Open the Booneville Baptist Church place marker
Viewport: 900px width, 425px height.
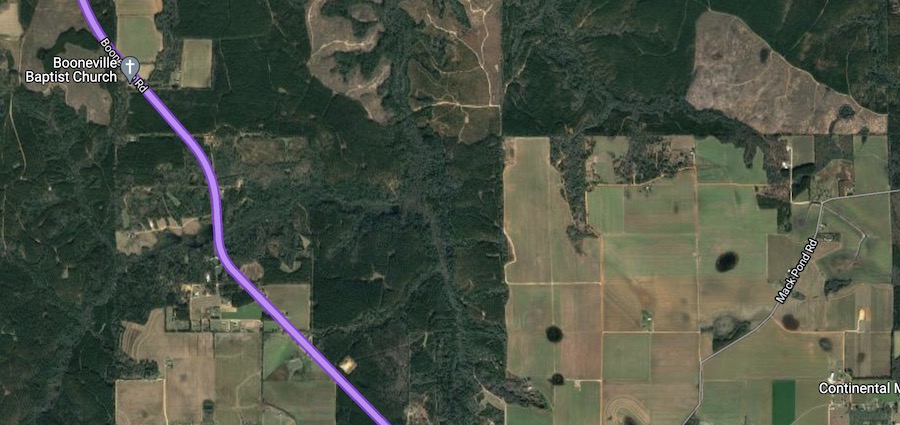130,68
